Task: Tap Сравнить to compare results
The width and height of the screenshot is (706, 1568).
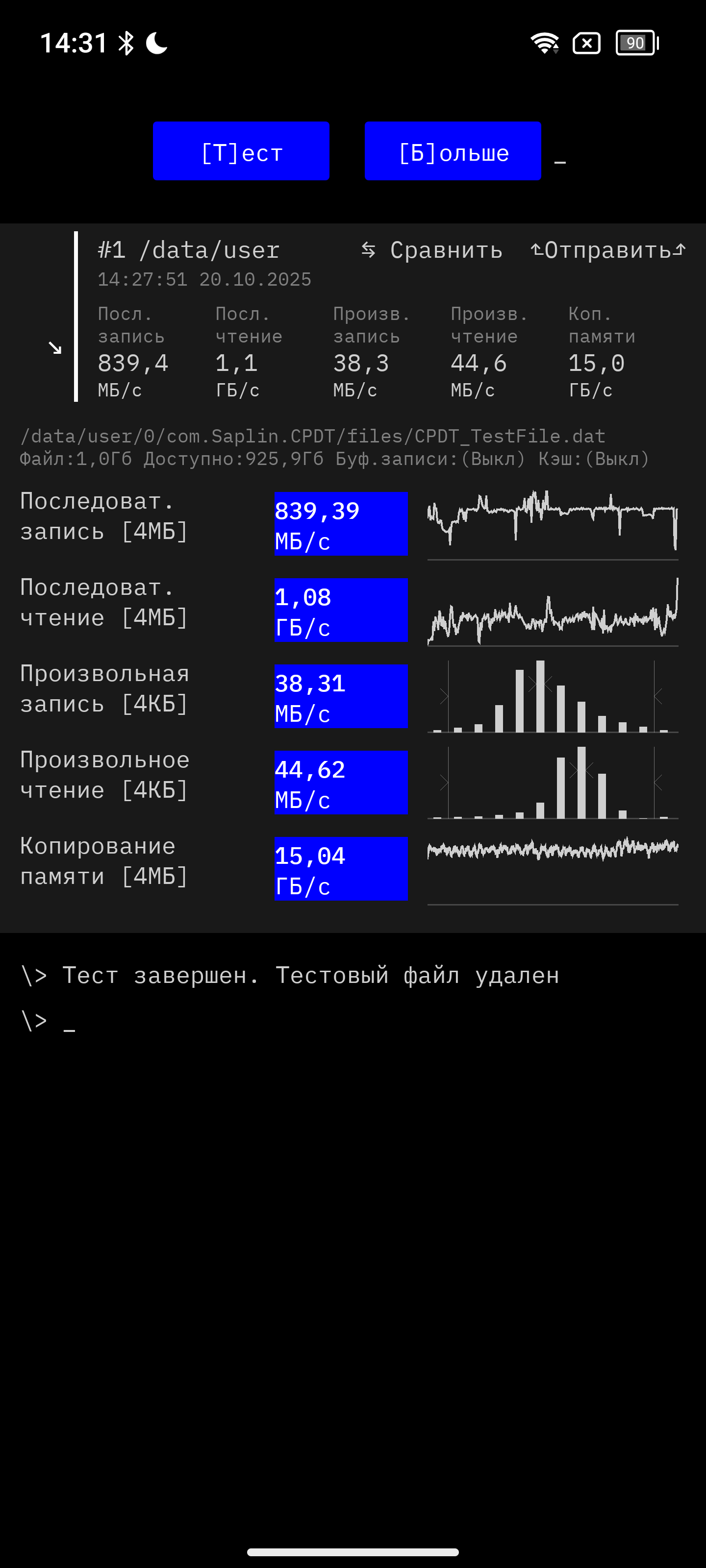Action: 432,250
